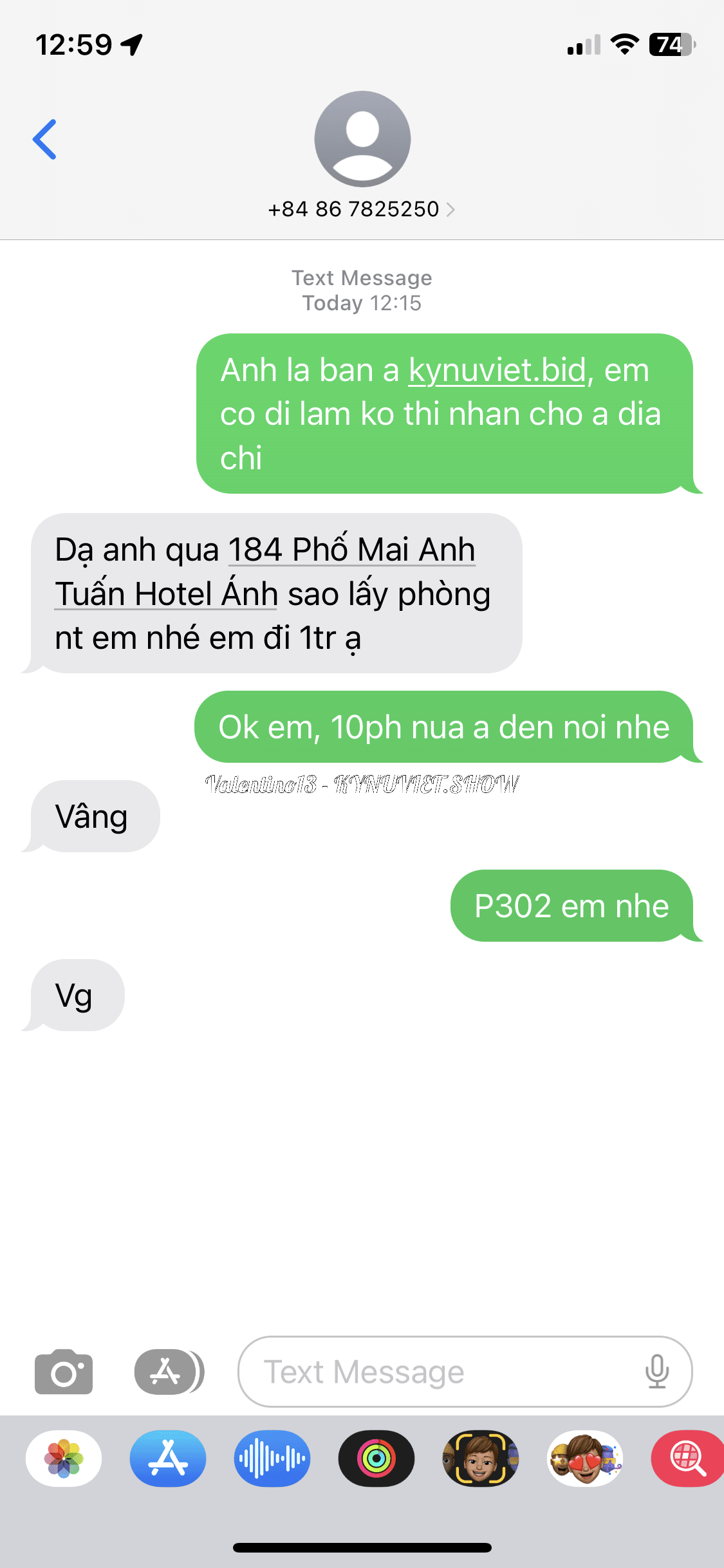Screen dimensions: 724x1568
Task: Open the camera to attach a photo
Action: tap(63, 1372)
